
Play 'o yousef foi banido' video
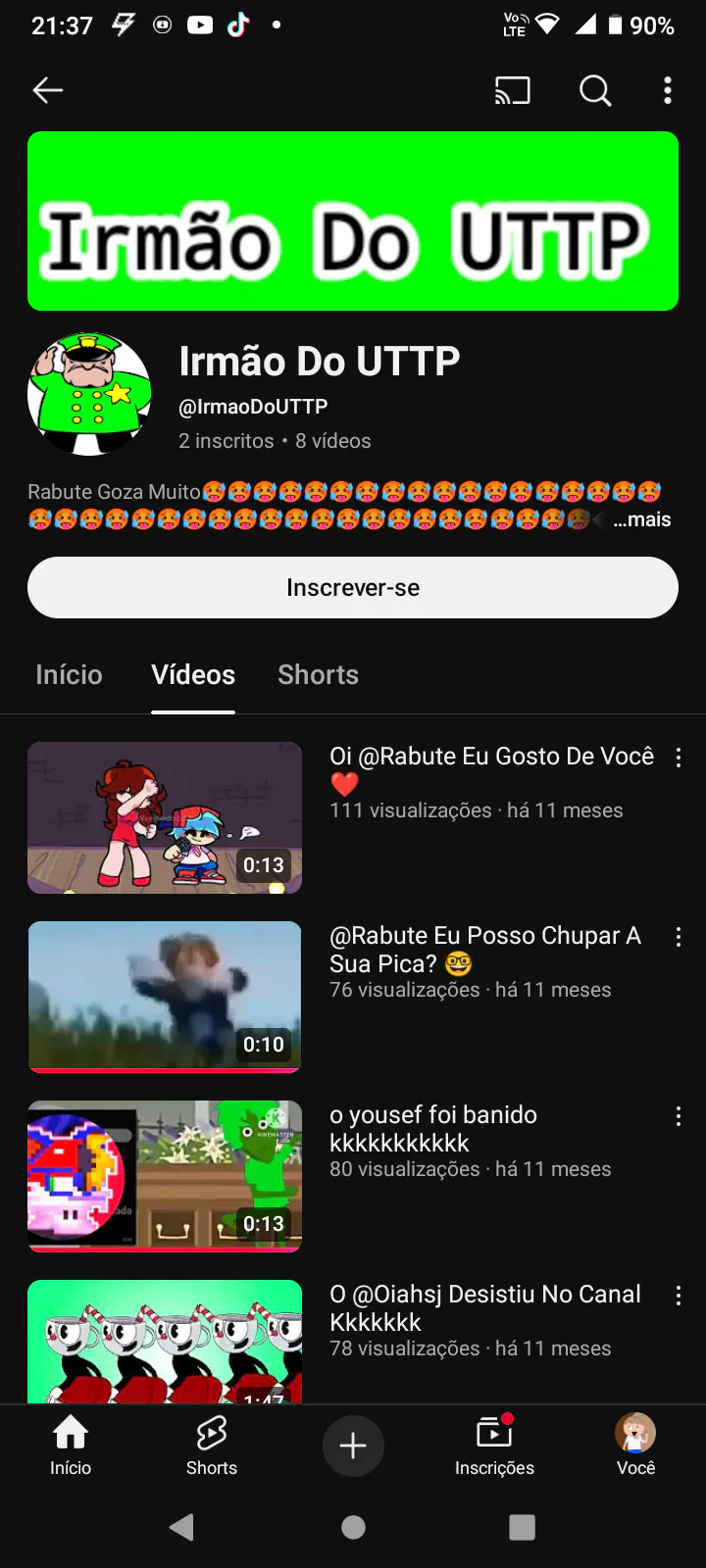[x=165, y=1176]
